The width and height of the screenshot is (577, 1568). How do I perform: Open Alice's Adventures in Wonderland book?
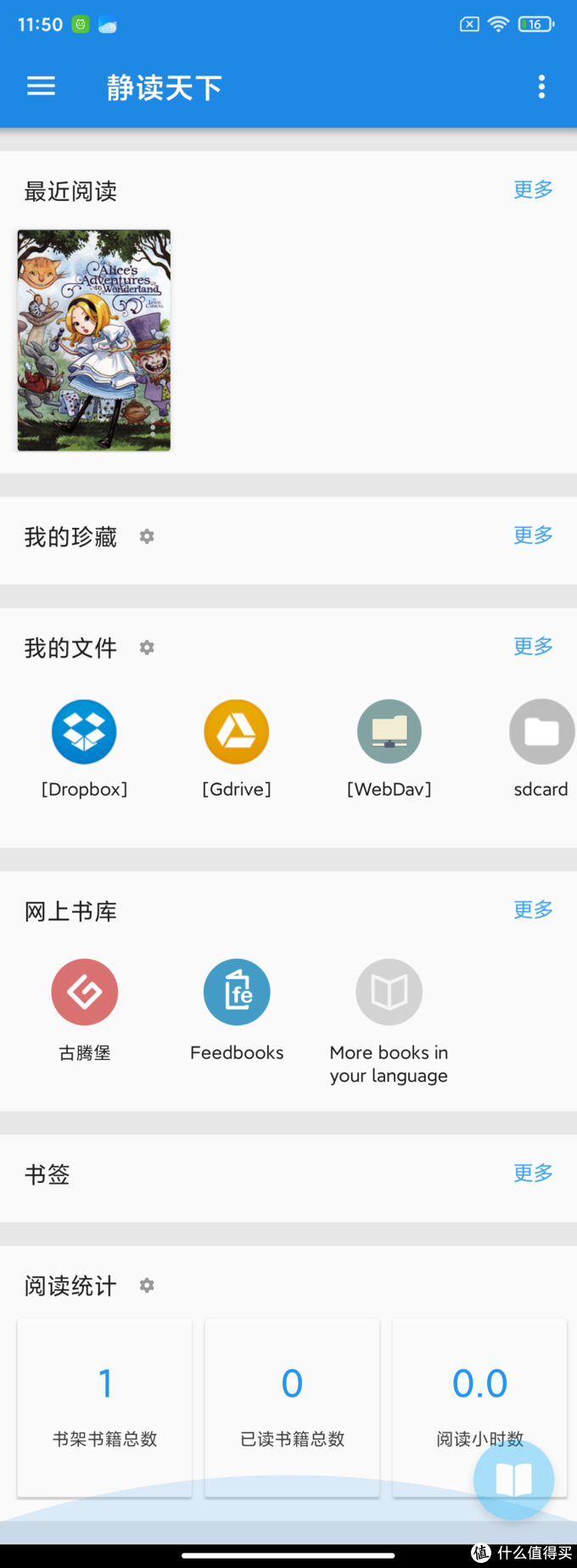pos(94,339)
